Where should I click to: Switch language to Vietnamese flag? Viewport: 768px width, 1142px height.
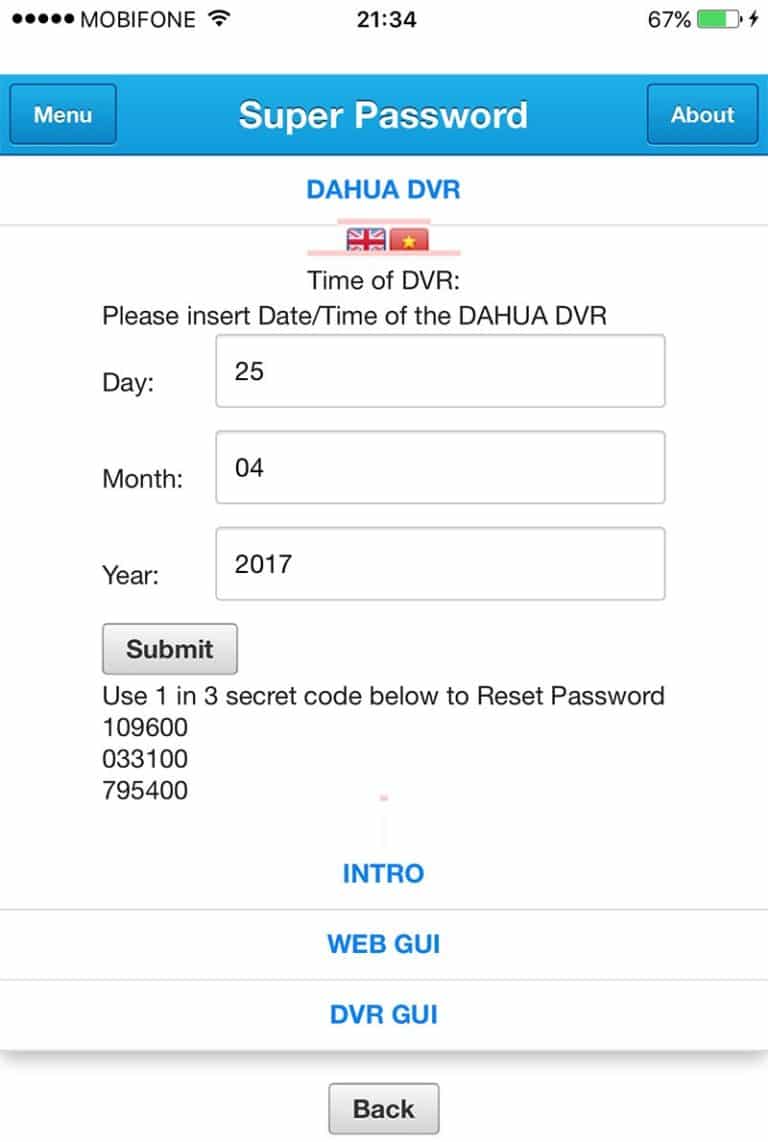click(409, 240)
